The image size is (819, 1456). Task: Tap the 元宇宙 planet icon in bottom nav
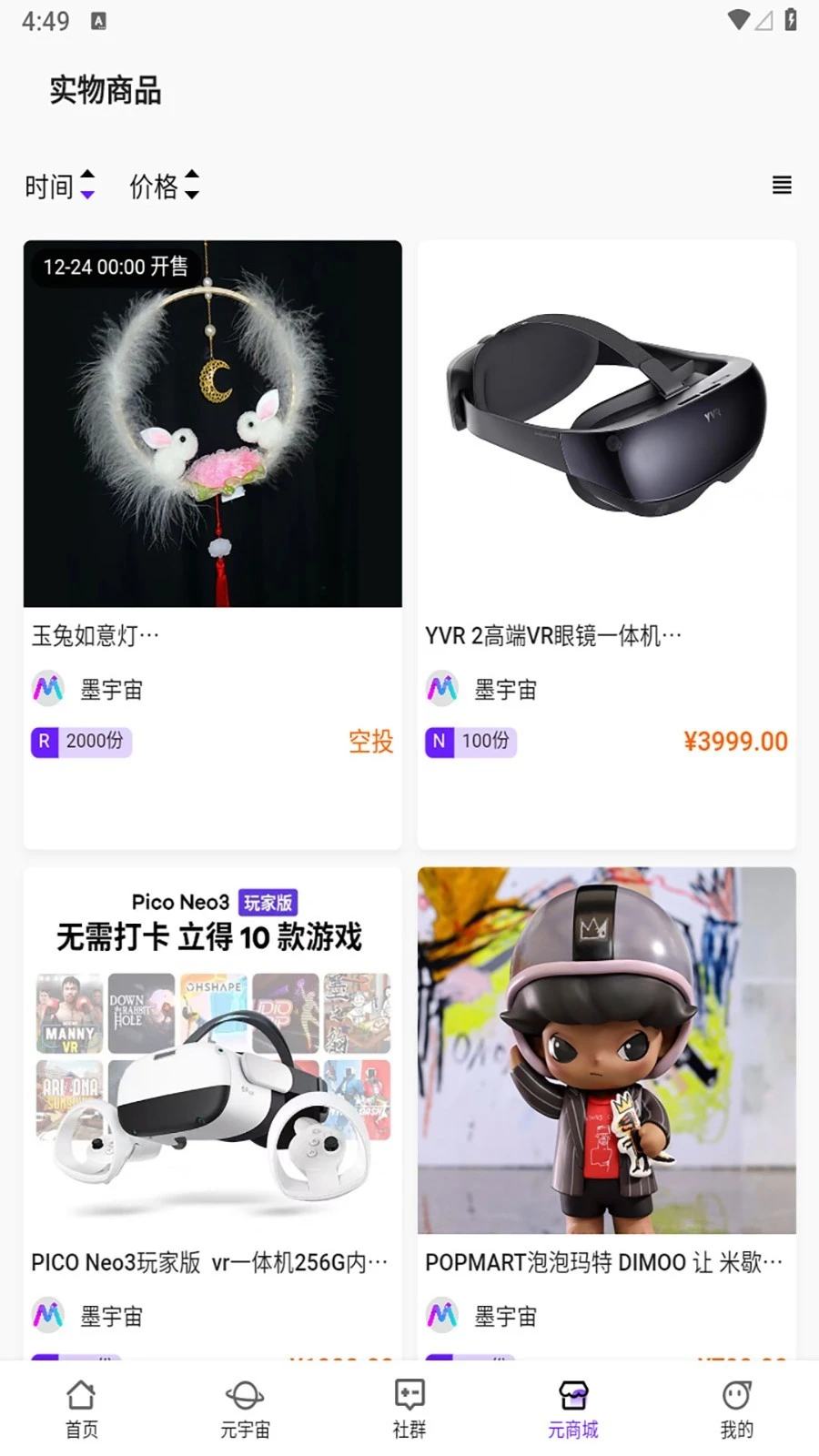(245, 1394)
